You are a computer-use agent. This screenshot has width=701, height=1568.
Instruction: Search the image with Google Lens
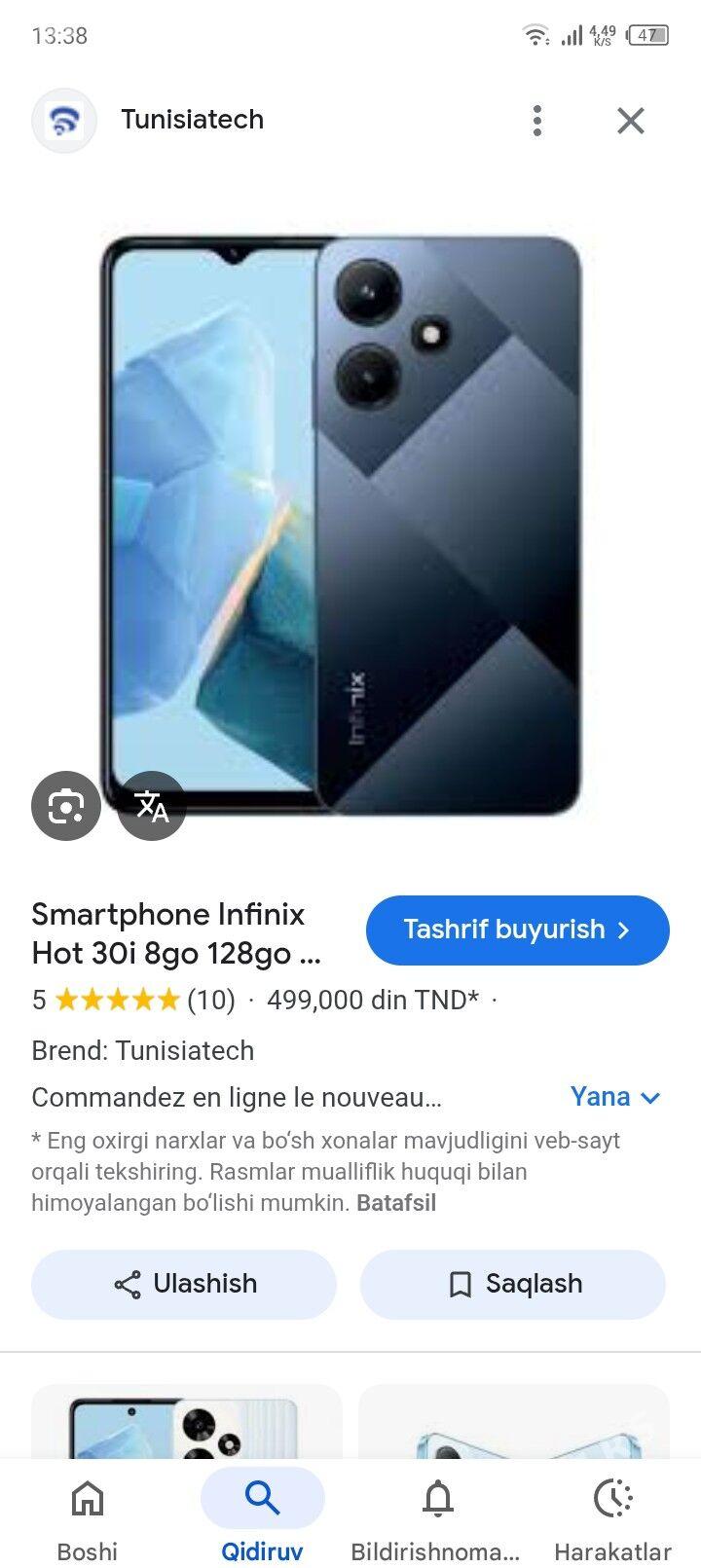tap(66, 806)
